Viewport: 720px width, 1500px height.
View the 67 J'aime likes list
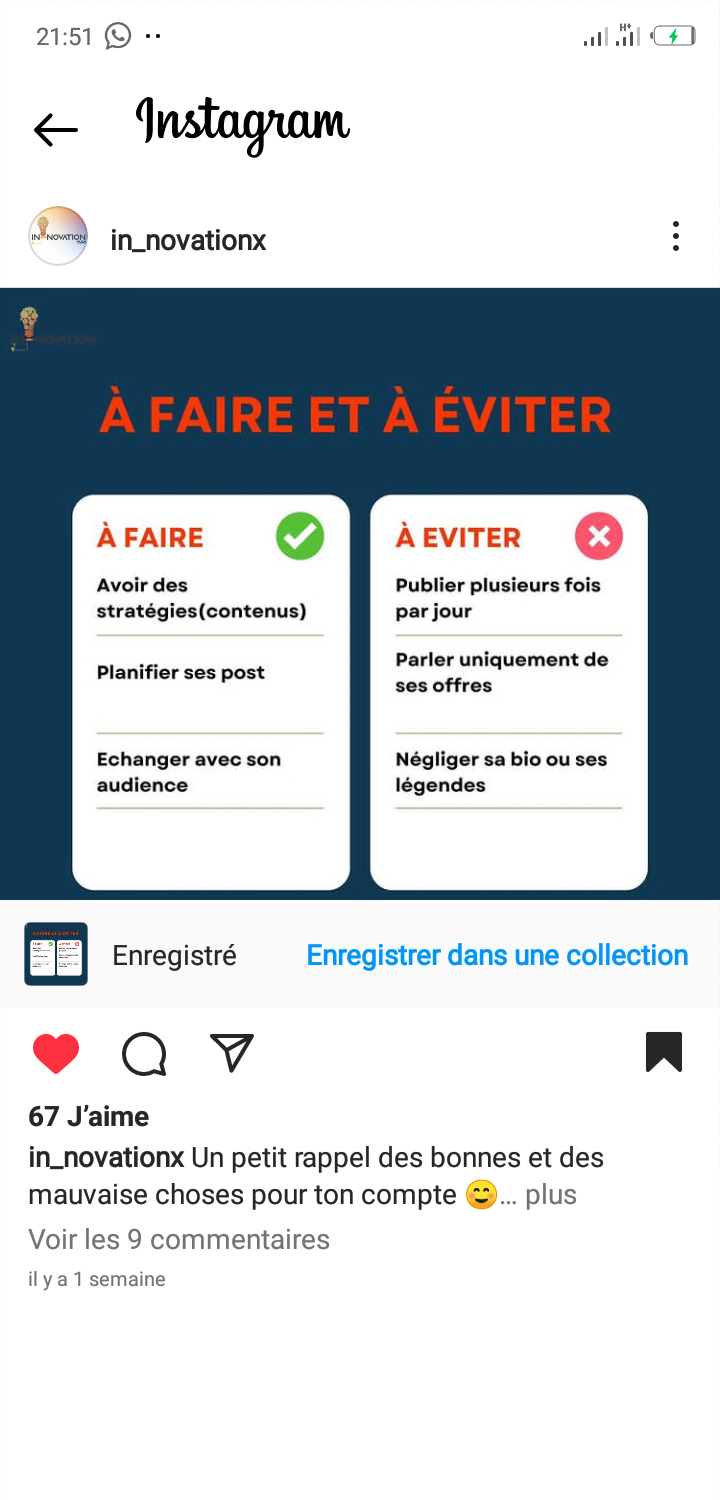(x=89, y=1116)
